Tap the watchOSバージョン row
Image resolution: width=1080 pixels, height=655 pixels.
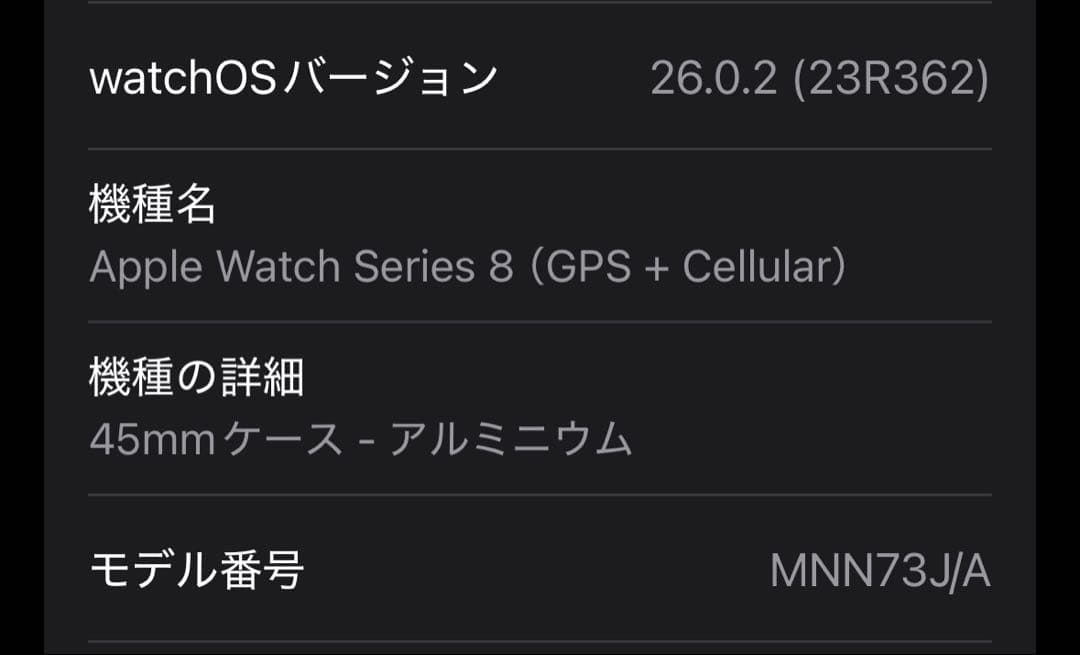[540, 77]
